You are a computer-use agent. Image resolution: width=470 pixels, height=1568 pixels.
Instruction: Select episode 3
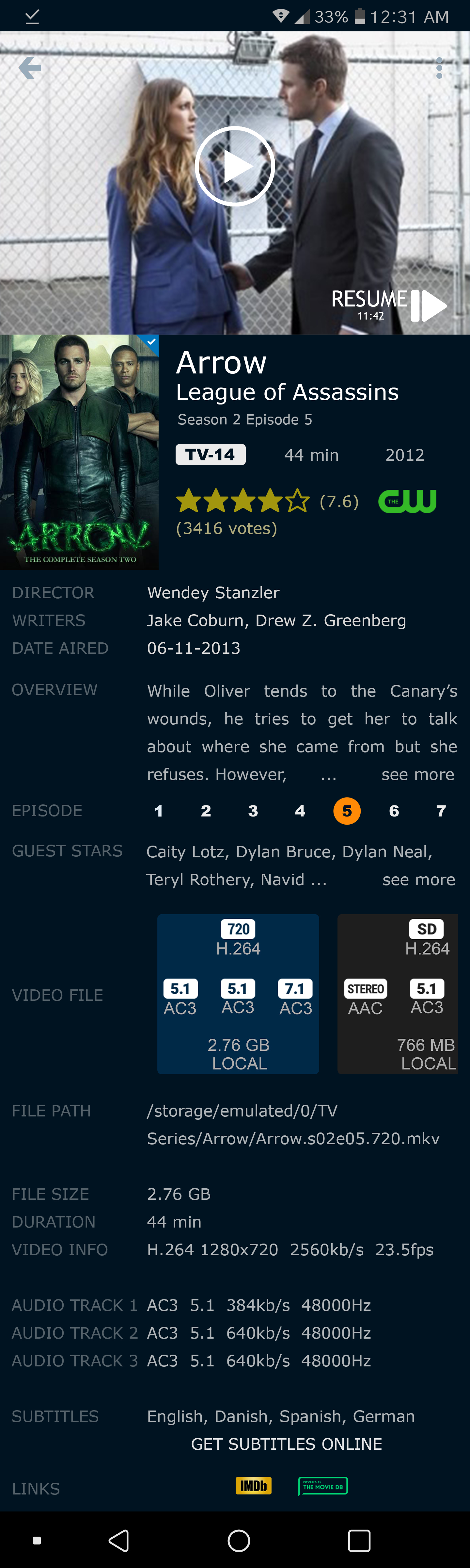coord(253,811)
